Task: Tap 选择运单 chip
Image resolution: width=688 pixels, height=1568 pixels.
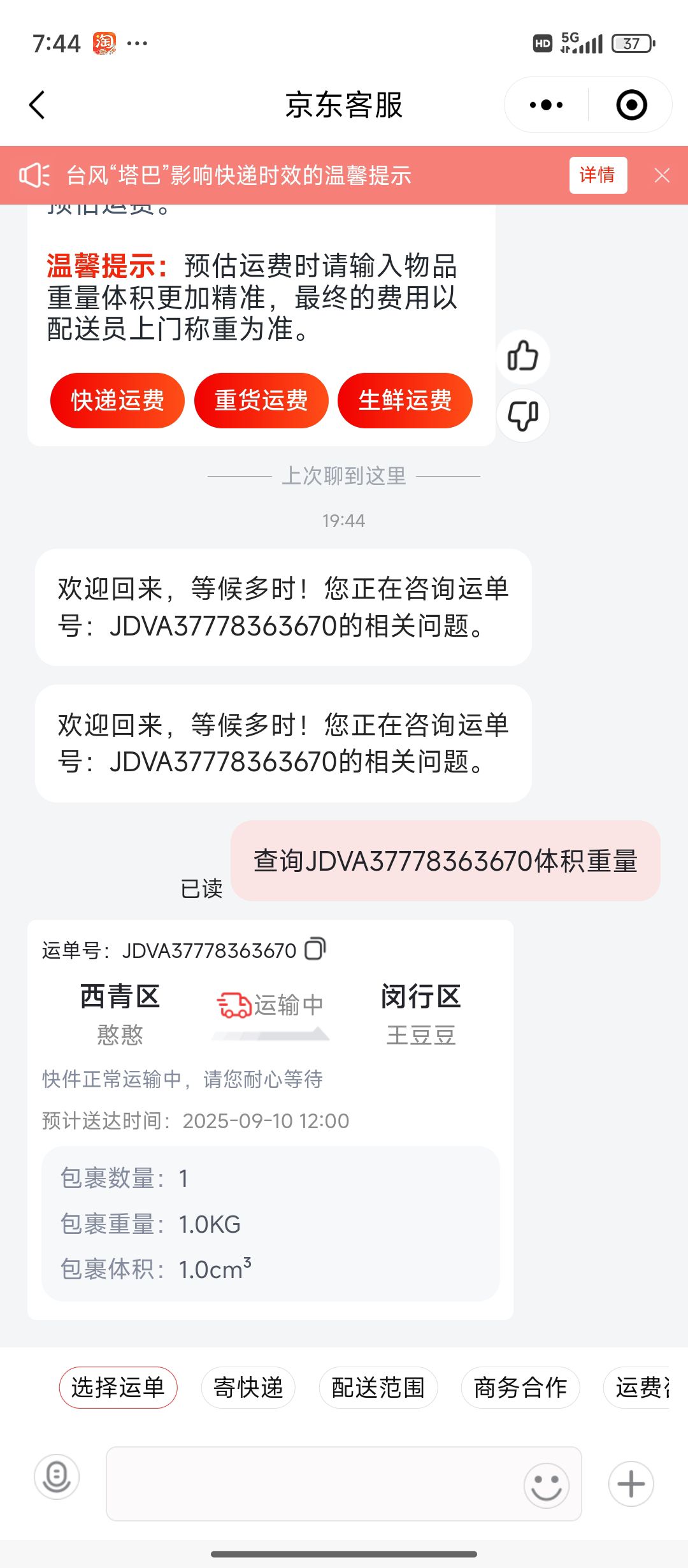Action: coord(118,1388)
